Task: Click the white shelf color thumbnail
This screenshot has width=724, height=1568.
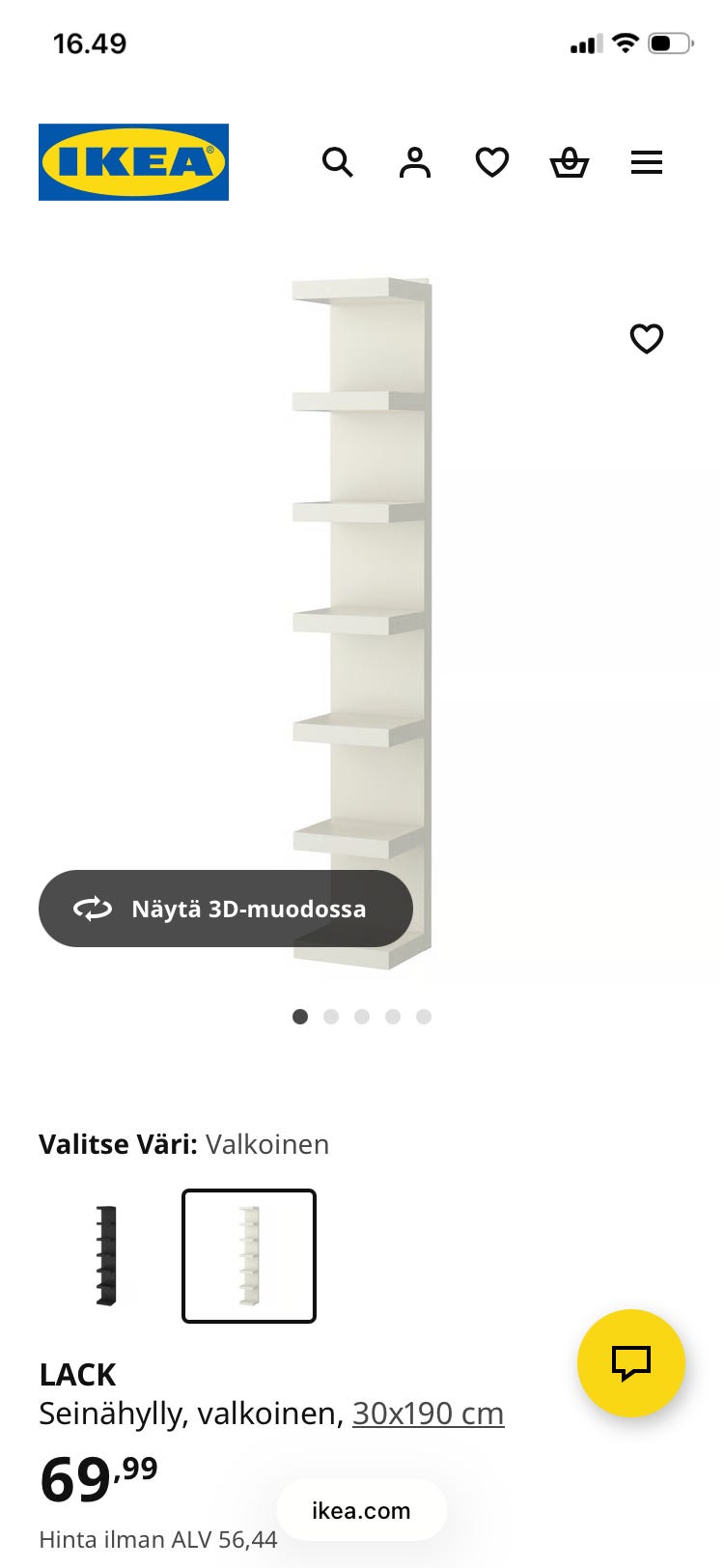Action: [x=248, y=1257]
